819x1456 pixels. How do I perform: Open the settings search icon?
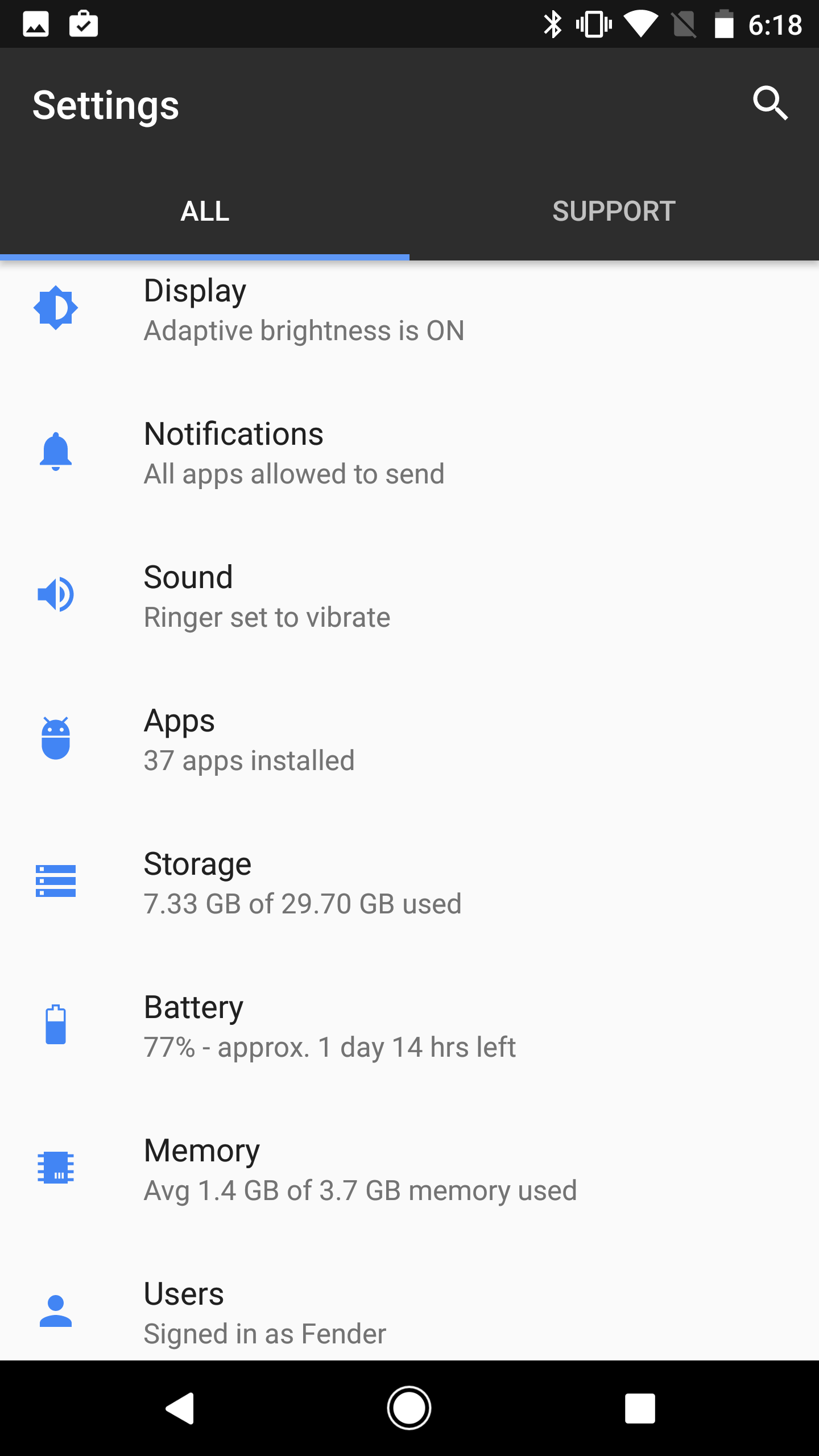770,104
